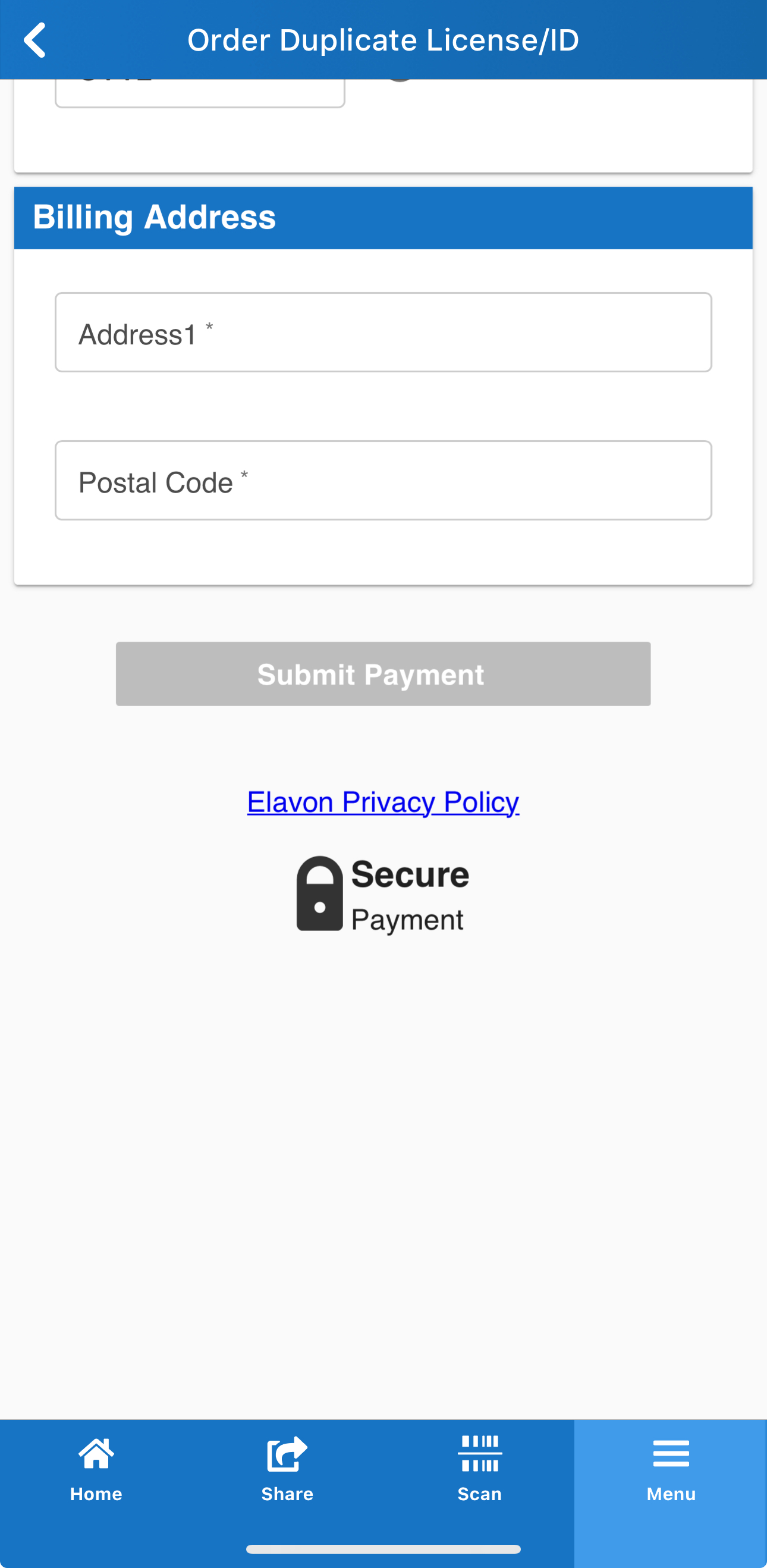This screenshot has height=1568, width=767.
Task: Switch to the Home tab
Action: (x=96, y=1467)
